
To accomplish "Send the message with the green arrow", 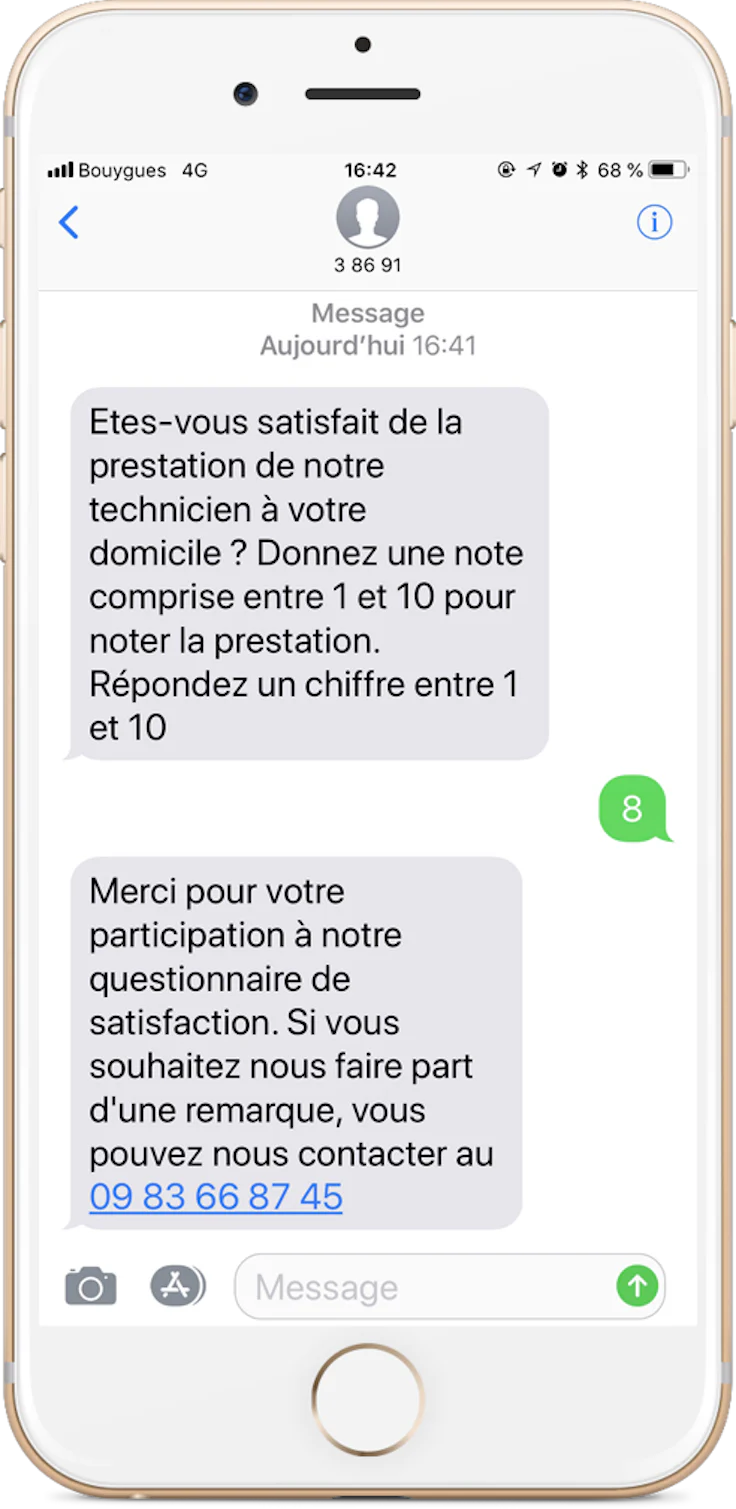I will pos(637,1286).
